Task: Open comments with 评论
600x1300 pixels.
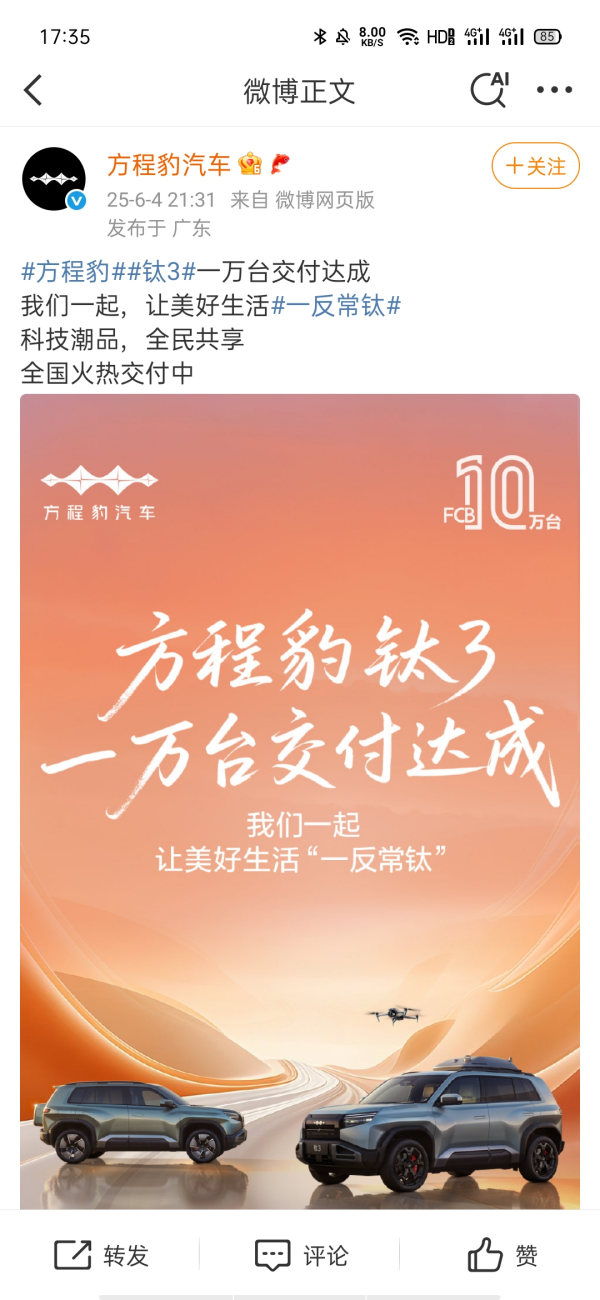Action: click(301, 1255)
